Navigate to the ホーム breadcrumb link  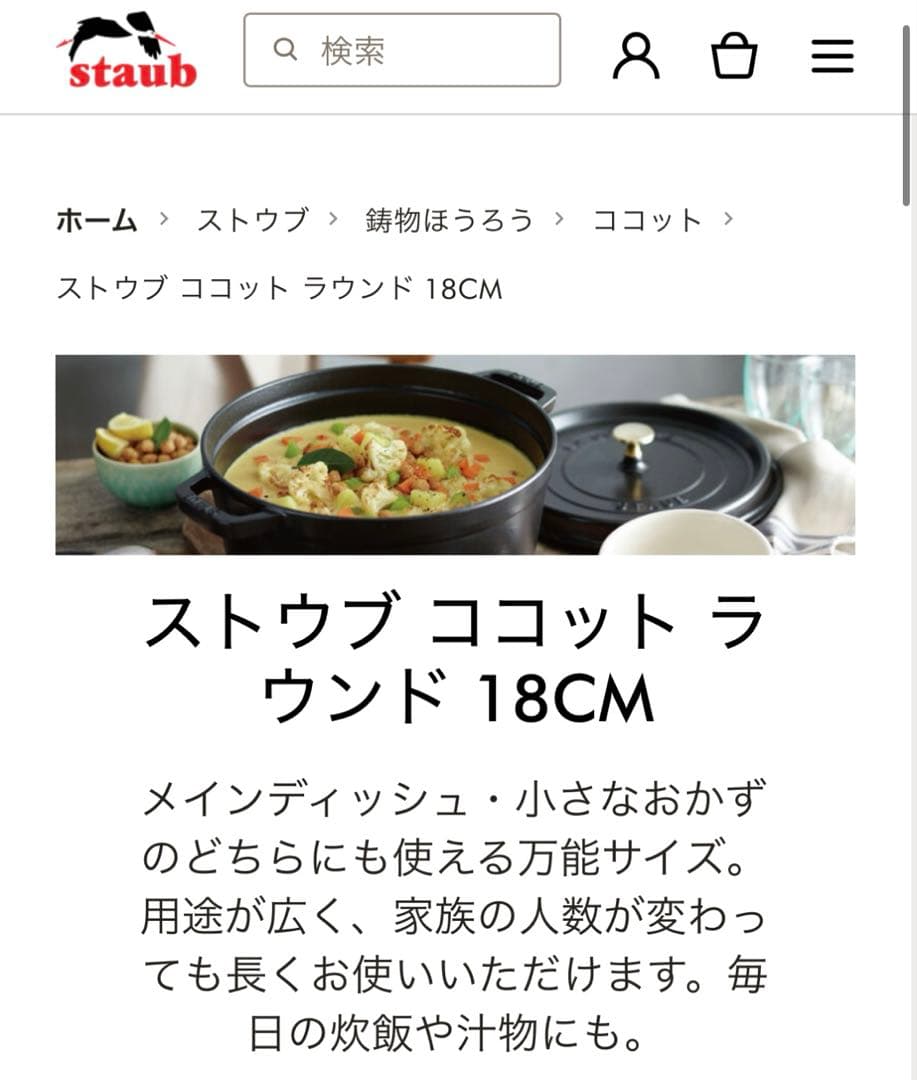(x=96, y=221)
